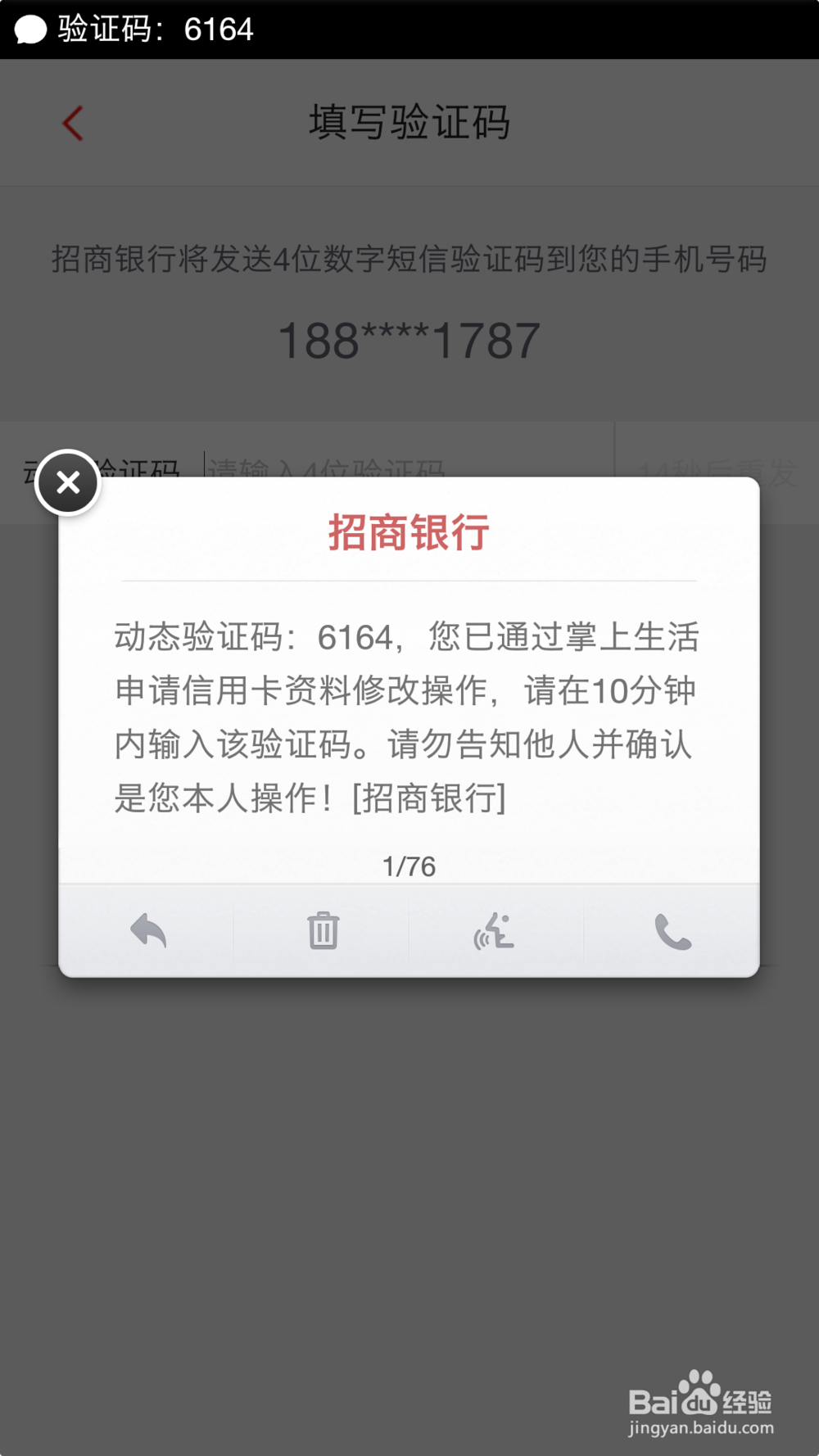Tap the red back arrow to go back
The image size is (819, 1456).
pos(72,123)
